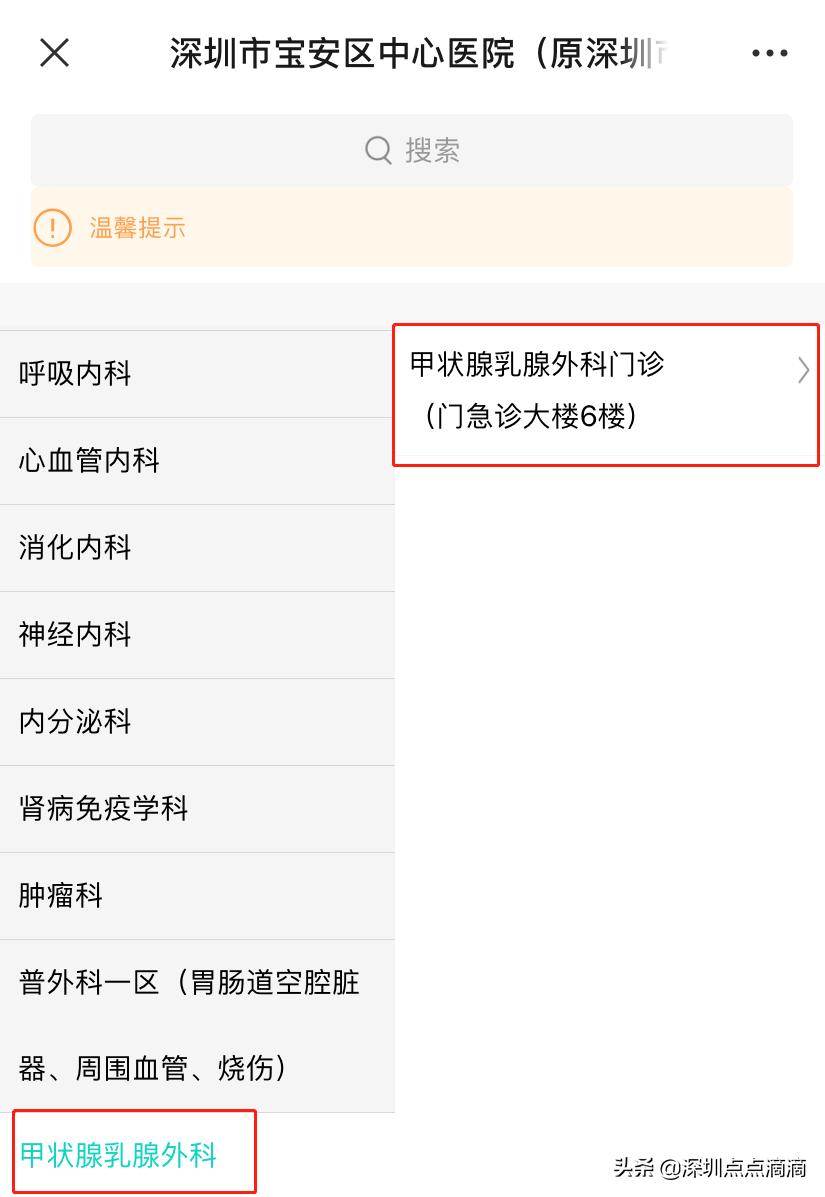Open the three-dot overflow menu

point(770,54)
